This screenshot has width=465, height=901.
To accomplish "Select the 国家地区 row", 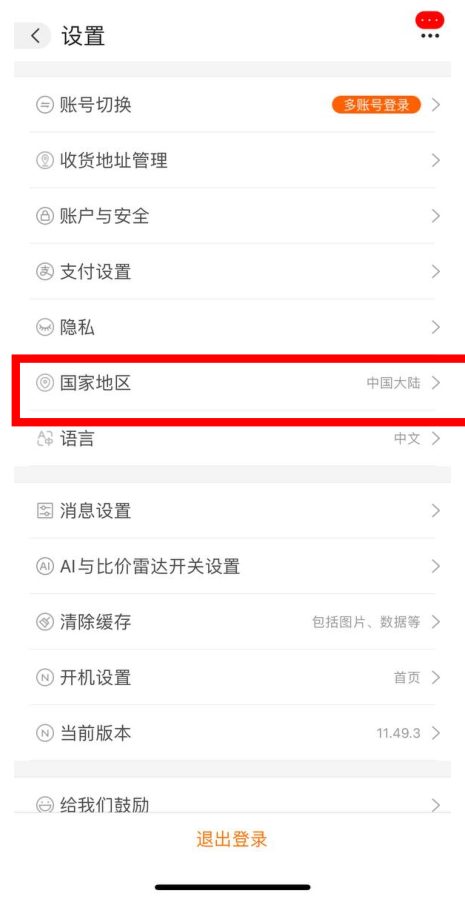I will point(232,383).
